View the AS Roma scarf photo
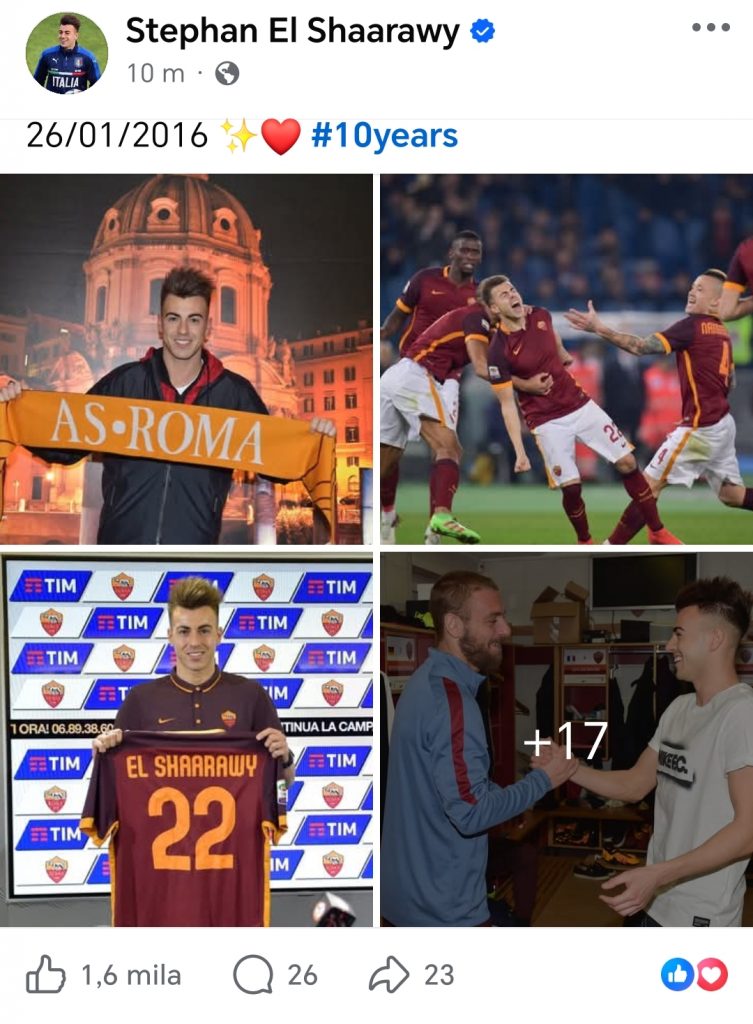Screen dimensions: 753x1024 [x=187, y=358]
